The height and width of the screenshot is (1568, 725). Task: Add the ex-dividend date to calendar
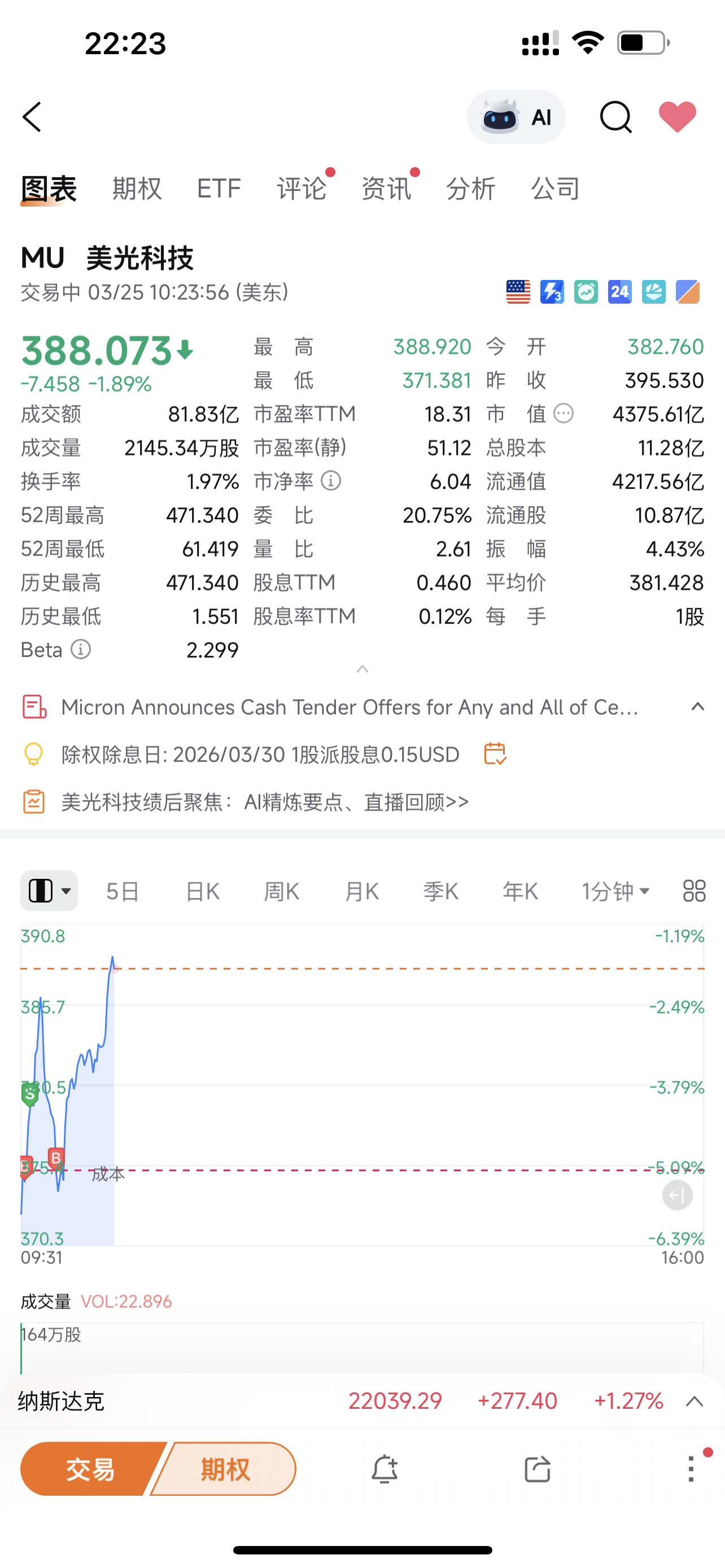(495, 754)
